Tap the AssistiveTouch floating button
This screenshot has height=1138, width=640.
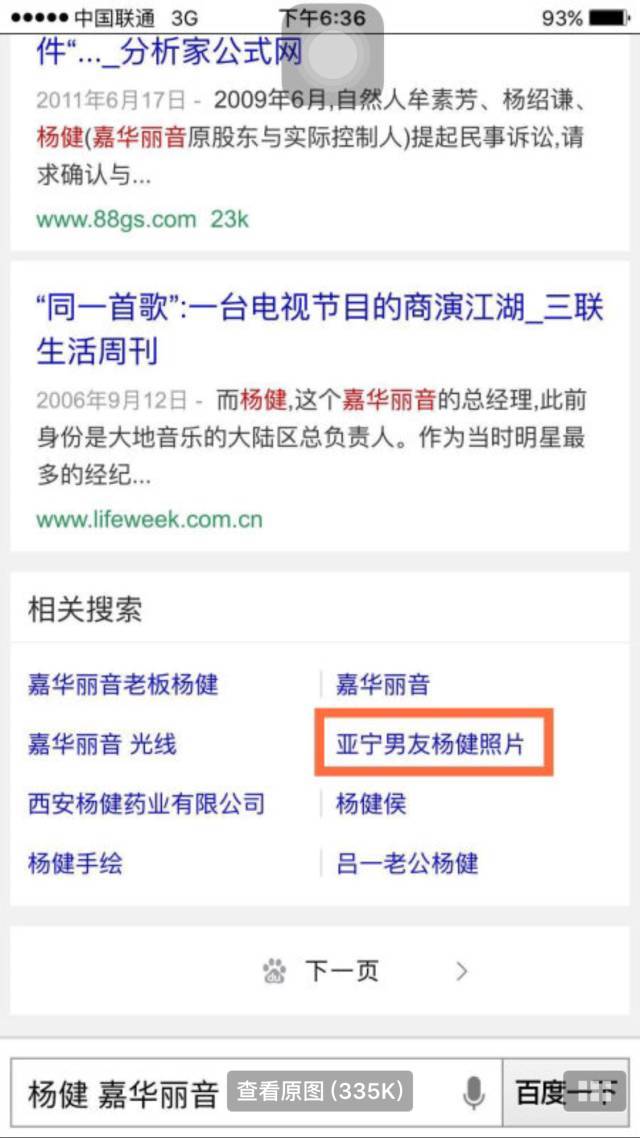click(x=333, y=54)
